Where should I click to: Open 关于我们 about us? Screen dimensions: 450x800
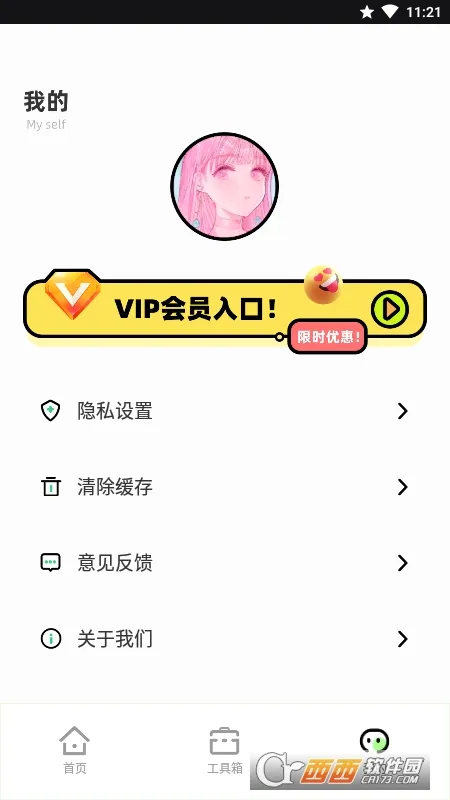[224, 639]
